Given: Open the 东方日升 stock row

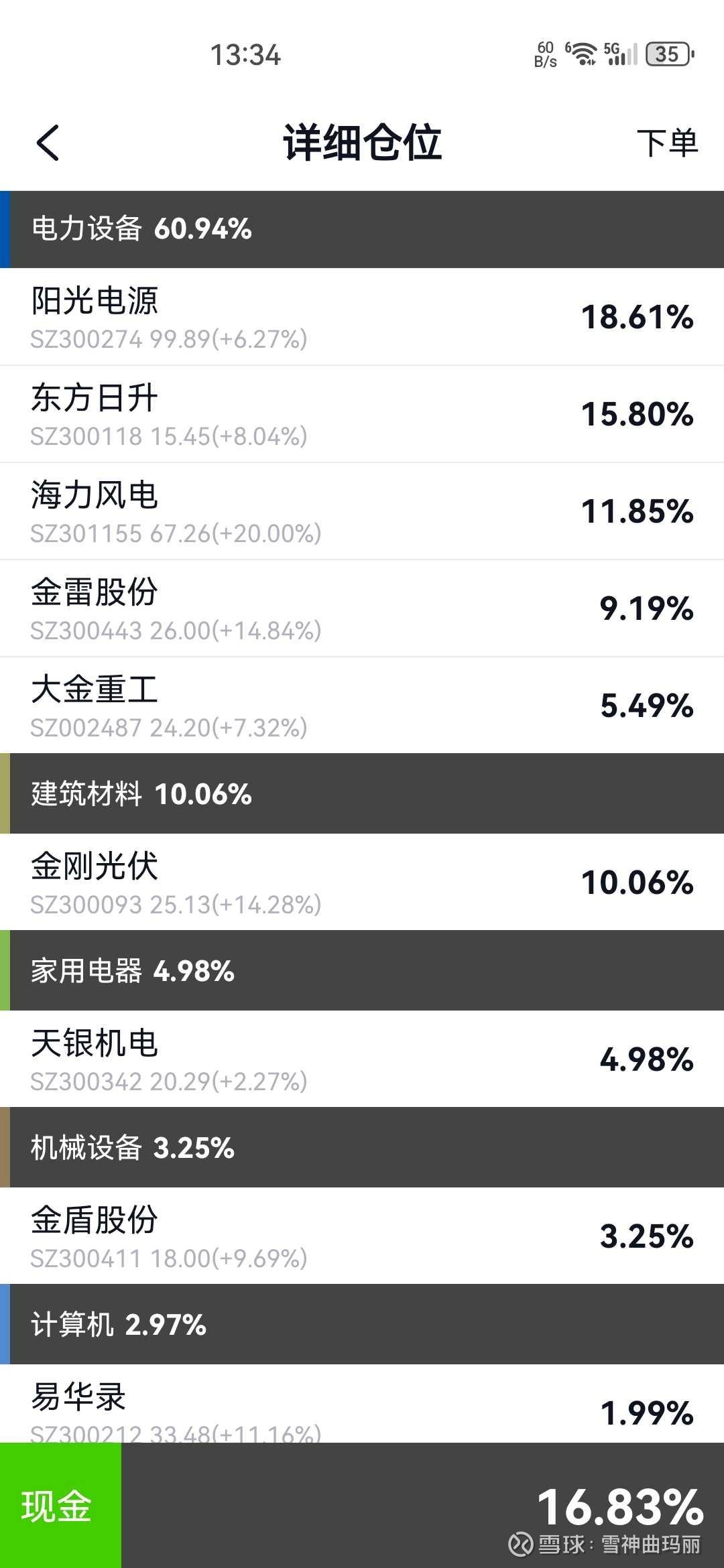Looking at the screenshot, I should click(362, 414).
